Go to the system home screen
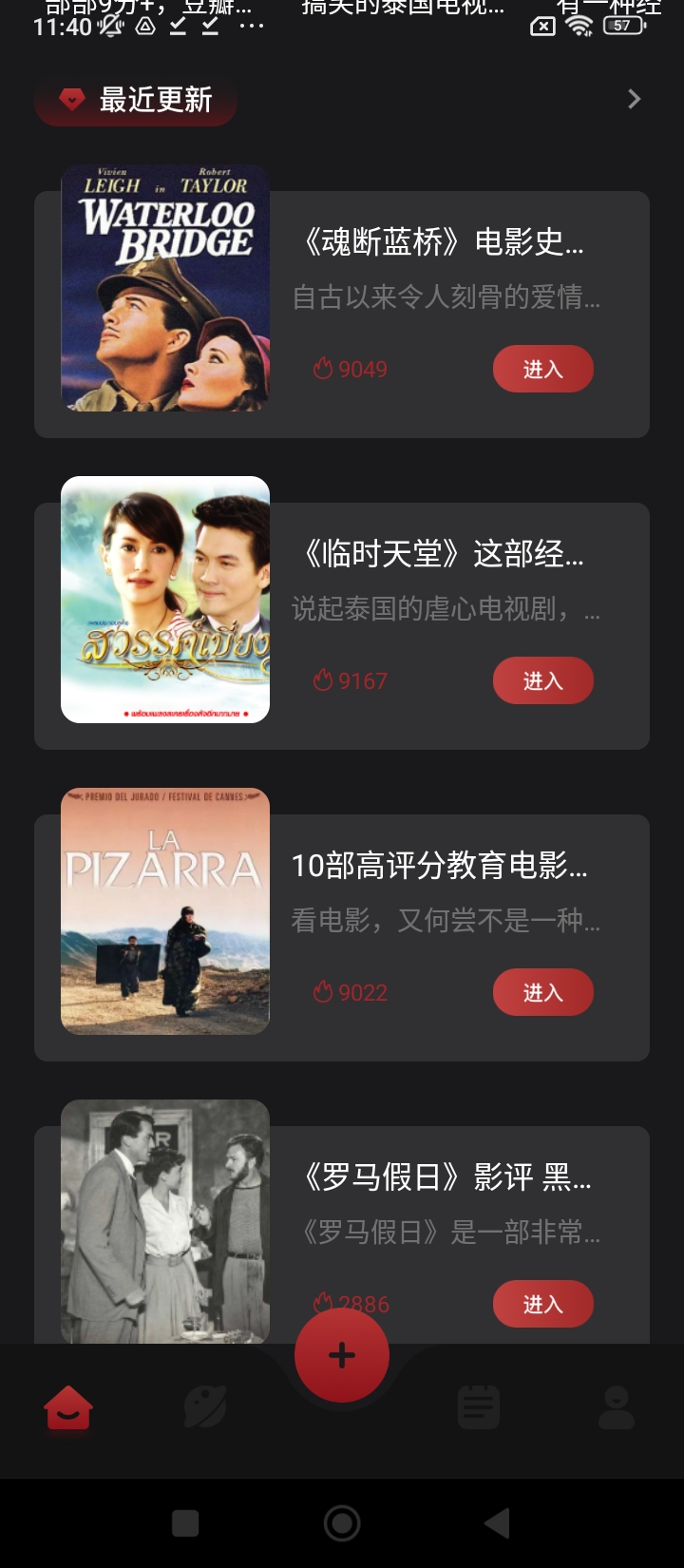 point(342,1523)
